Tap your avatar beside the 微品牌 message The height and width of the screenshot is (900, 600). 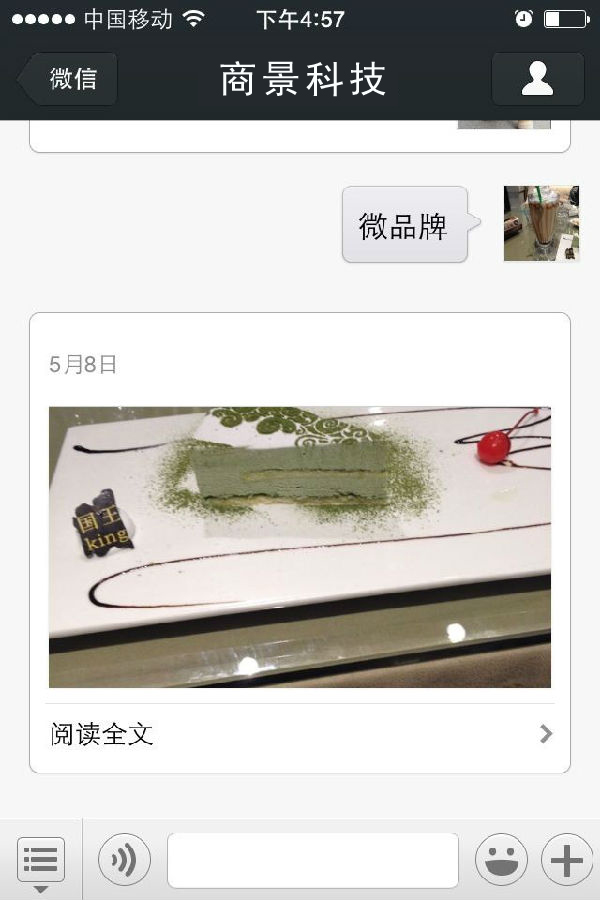[x=541, y=223]
